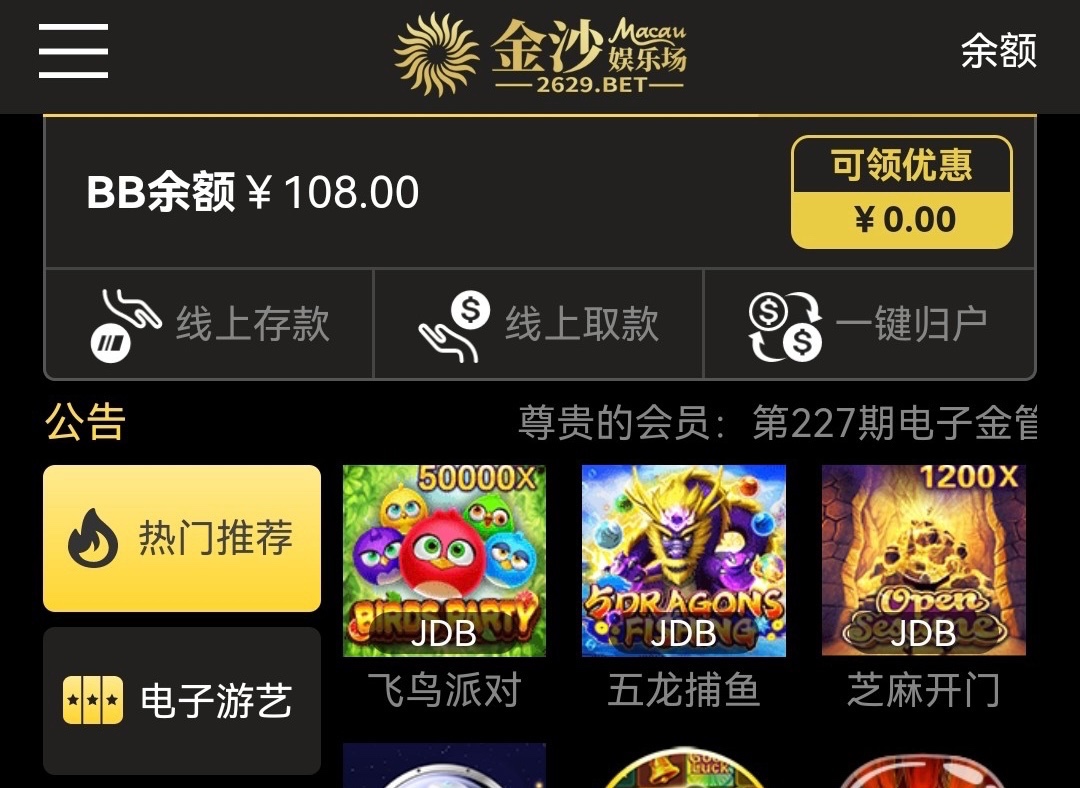Image resolution: width=1080 pixels, height=788 pixels.
Task: Switch to the 电子游艺 category
Action: (x=182, y=701)
